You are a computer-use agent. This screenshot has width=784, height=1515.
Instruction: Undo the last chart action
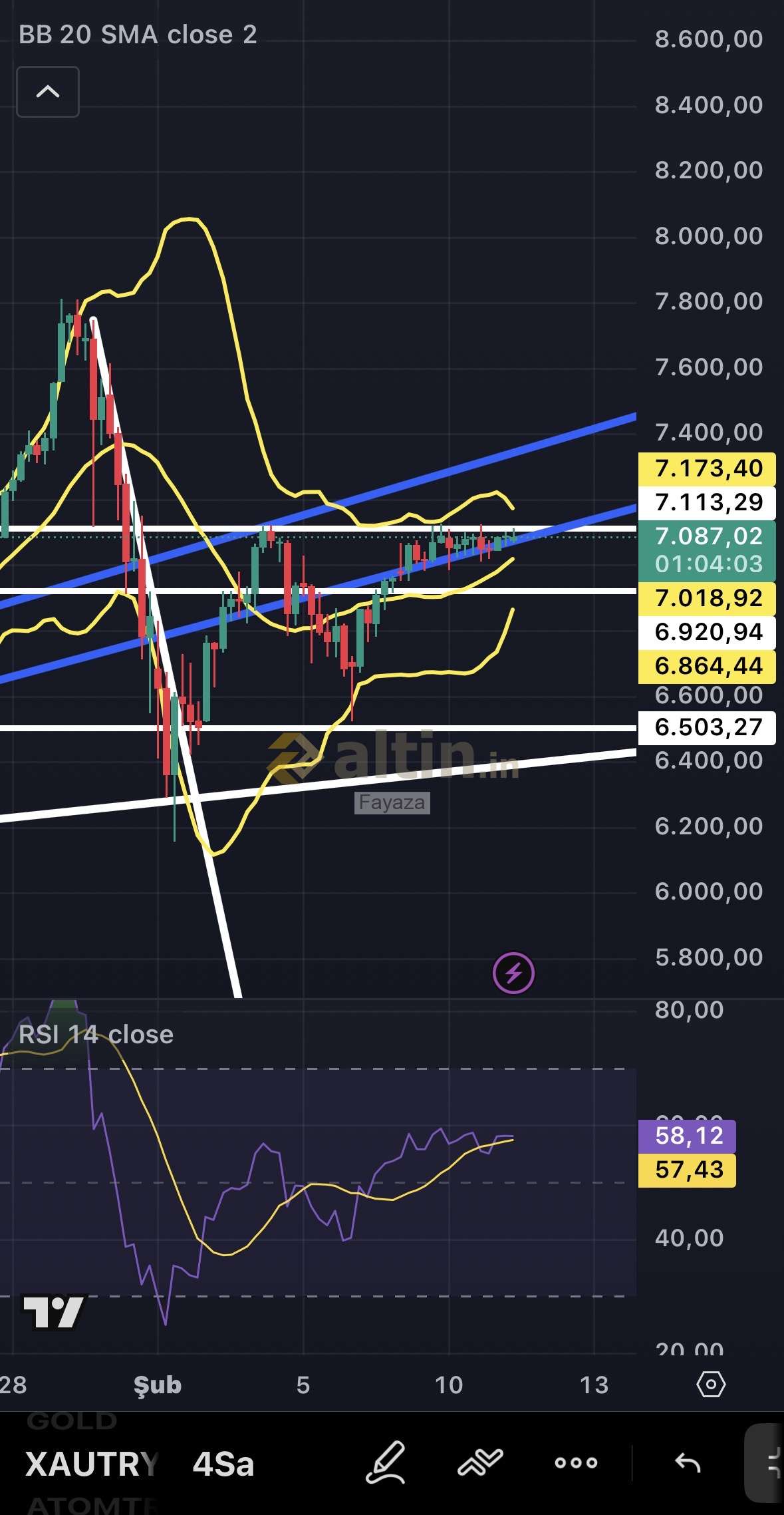[x=688, y=1462]
